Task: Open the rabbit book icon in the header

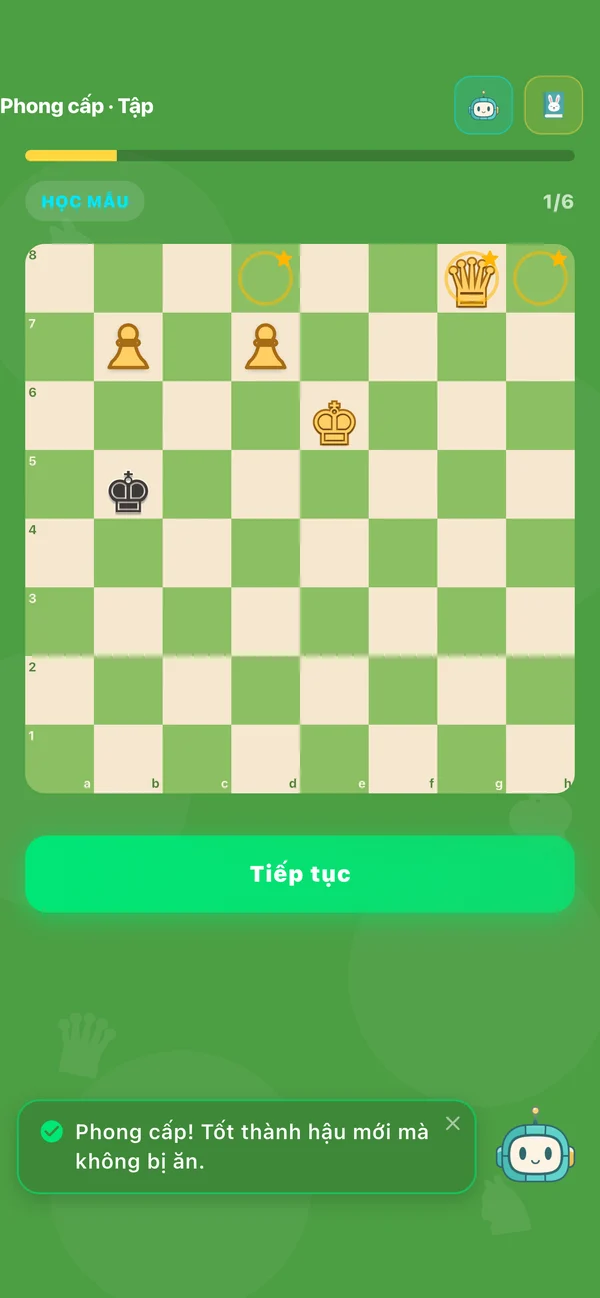Action: point(554,105)
